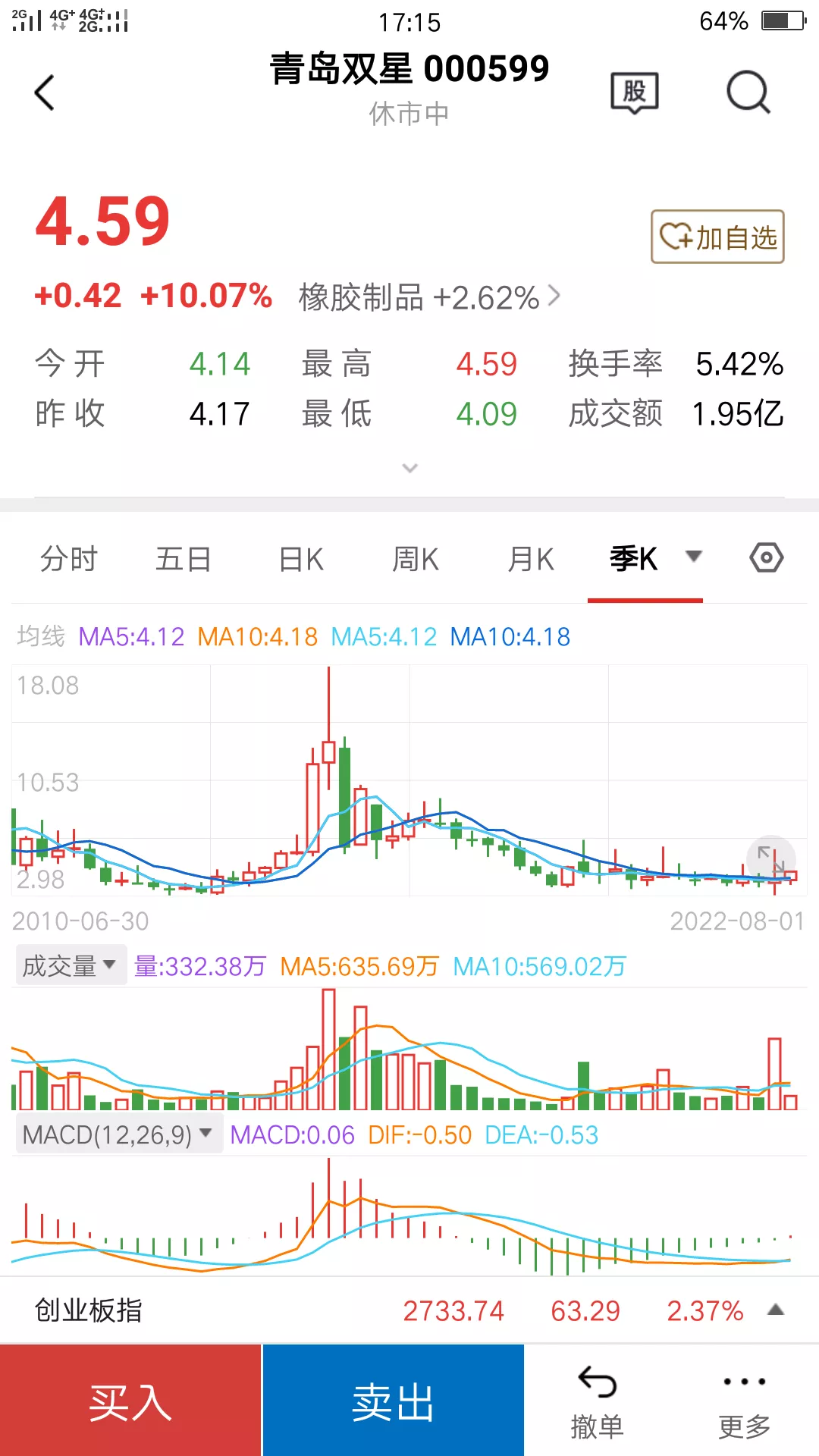Select the 月K chart tab
Viewport: 819px width, 1456px height.
[x=531, y=560]
